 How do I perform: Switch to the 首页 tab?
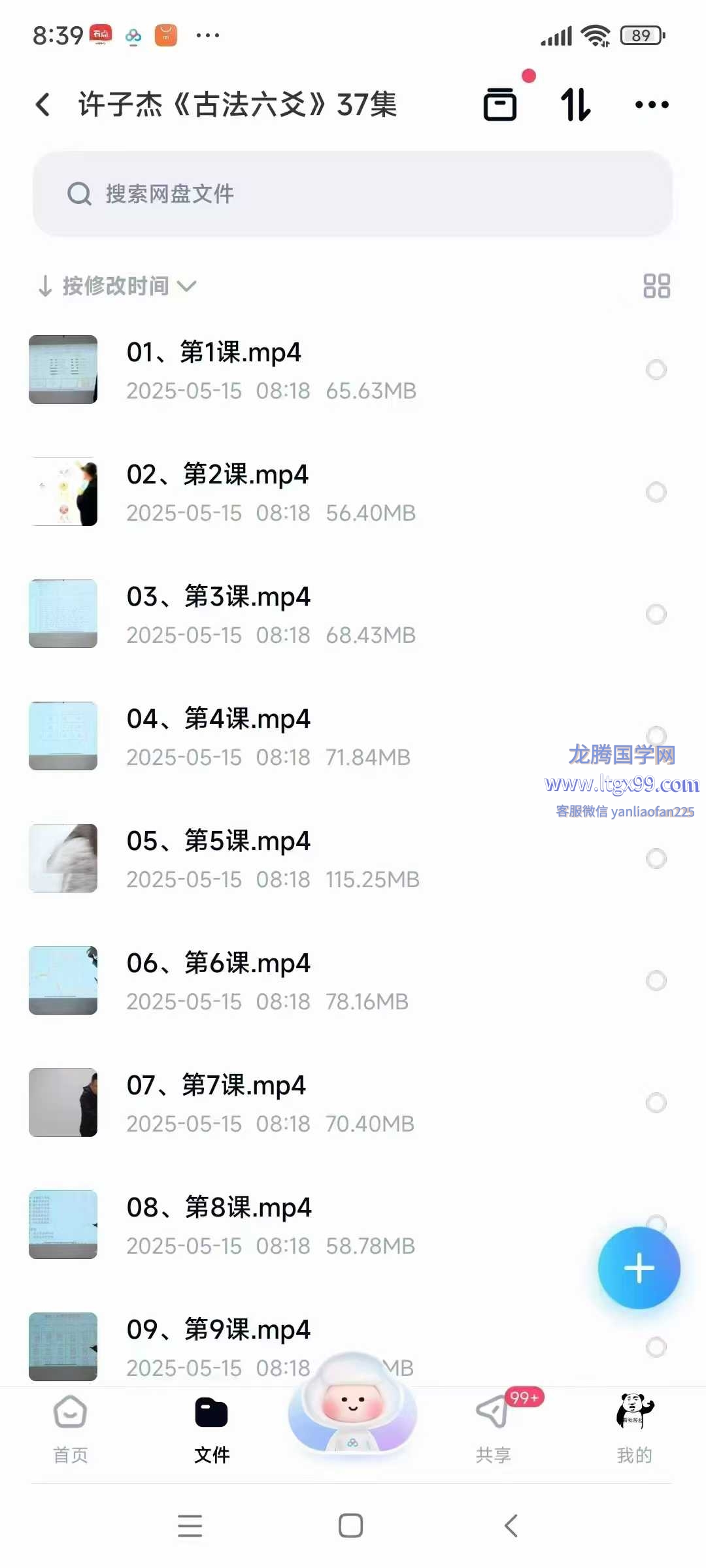coord(70,1429)
